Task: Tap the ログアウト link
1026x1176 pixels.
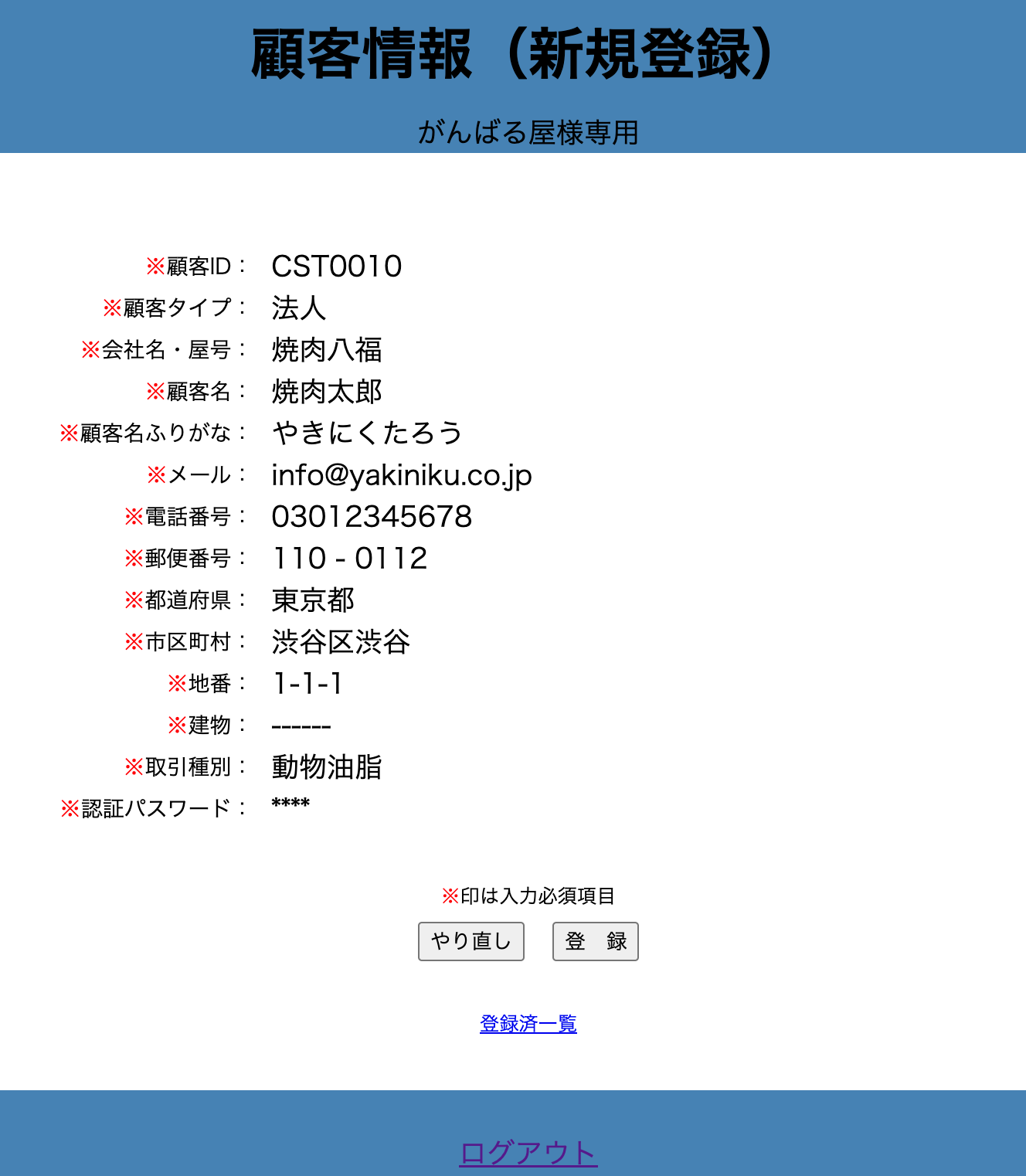Action: point(528,1153)
